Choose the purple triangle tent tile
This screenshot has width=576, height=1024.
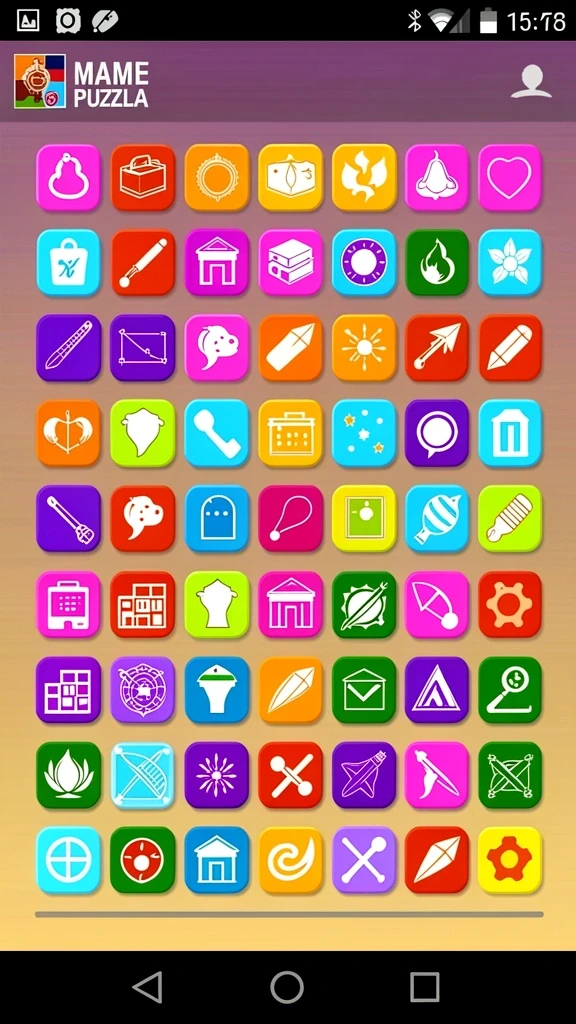[437, 690]
